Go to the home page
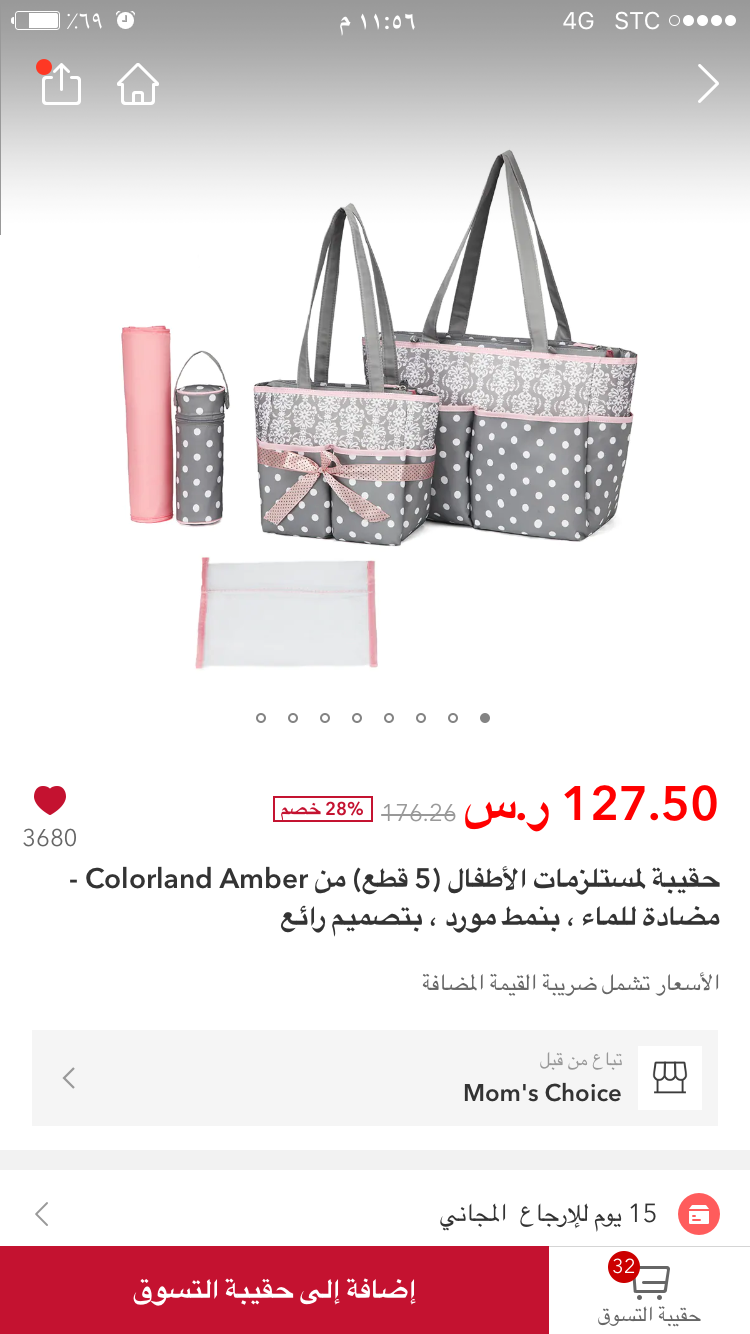This screenshot has width=750, height=1334. coord(138,85)
